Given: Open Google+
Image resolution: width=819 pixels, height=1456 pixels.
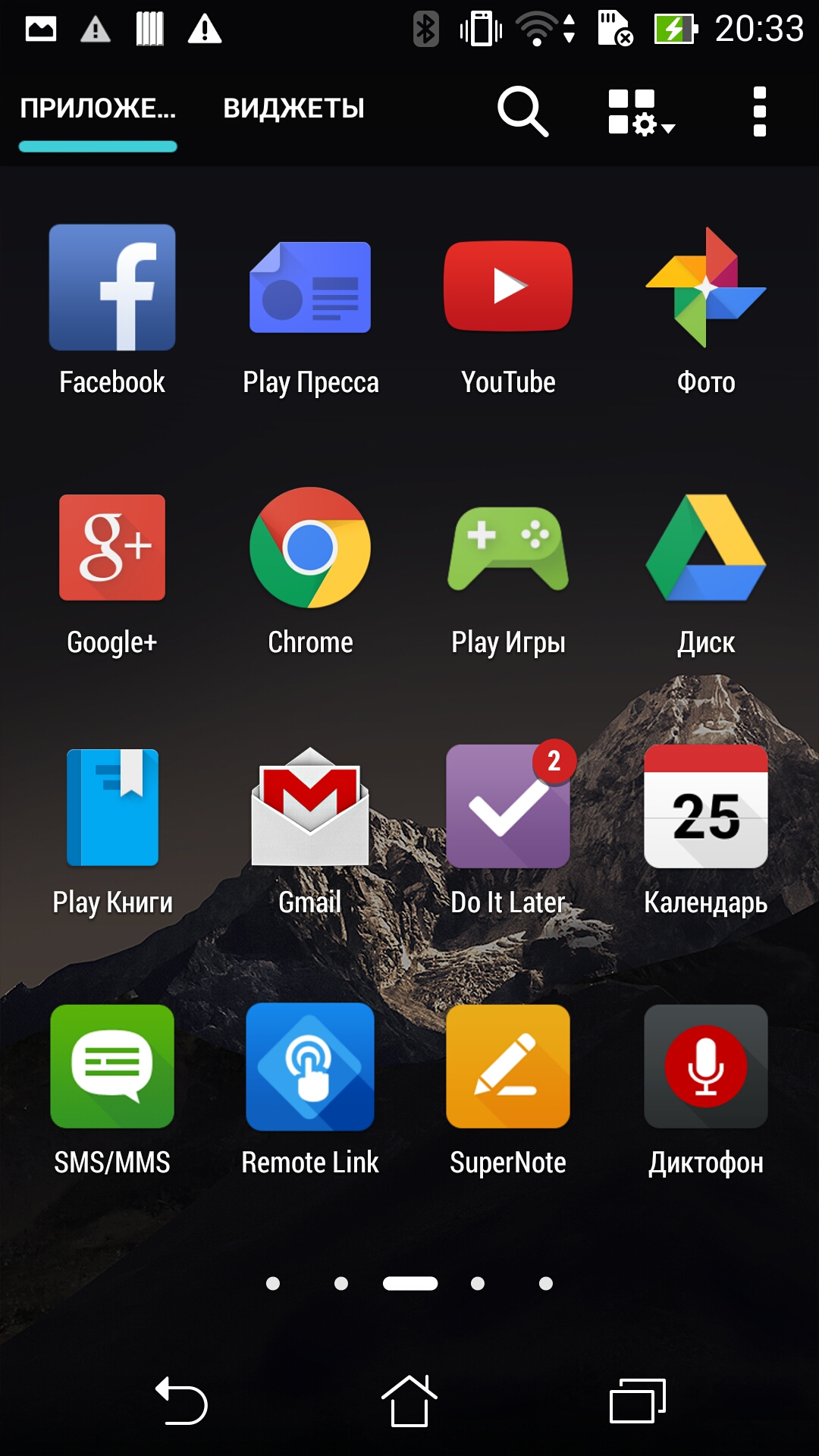Looking at the screenshot, I should (x=112, y=548).
